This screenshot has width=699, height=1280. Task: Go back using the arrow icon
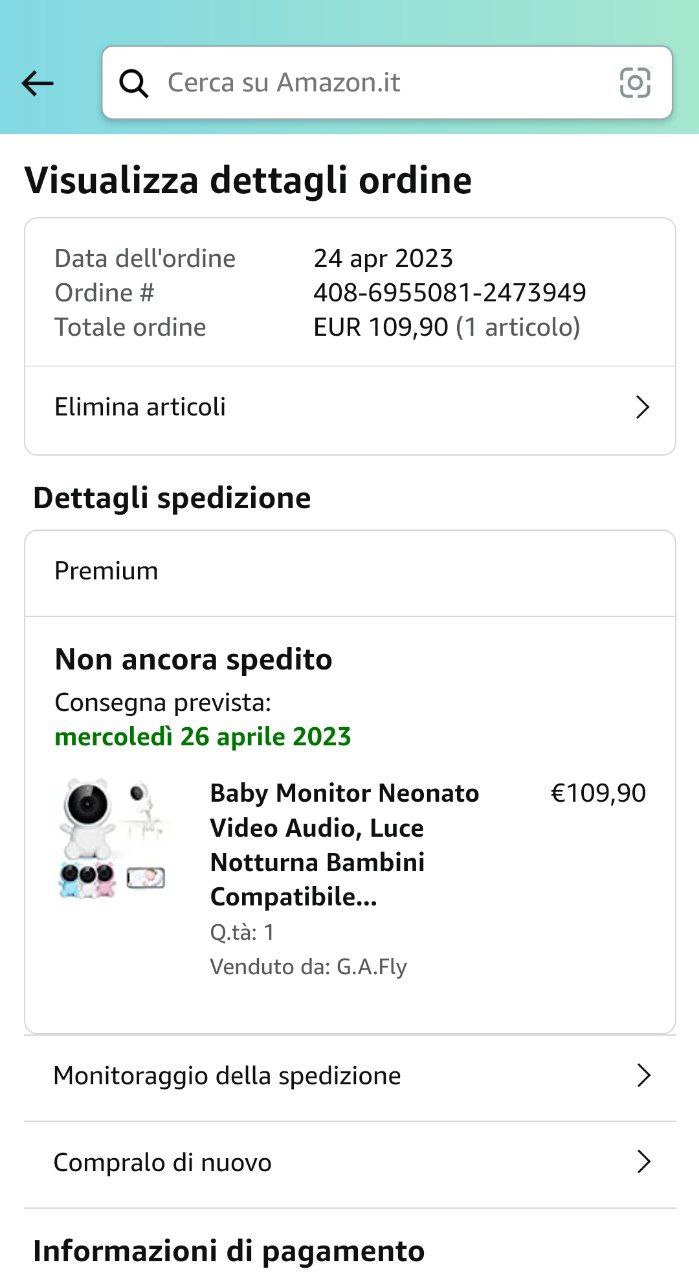pyautogui.click(x=38, y=84)
